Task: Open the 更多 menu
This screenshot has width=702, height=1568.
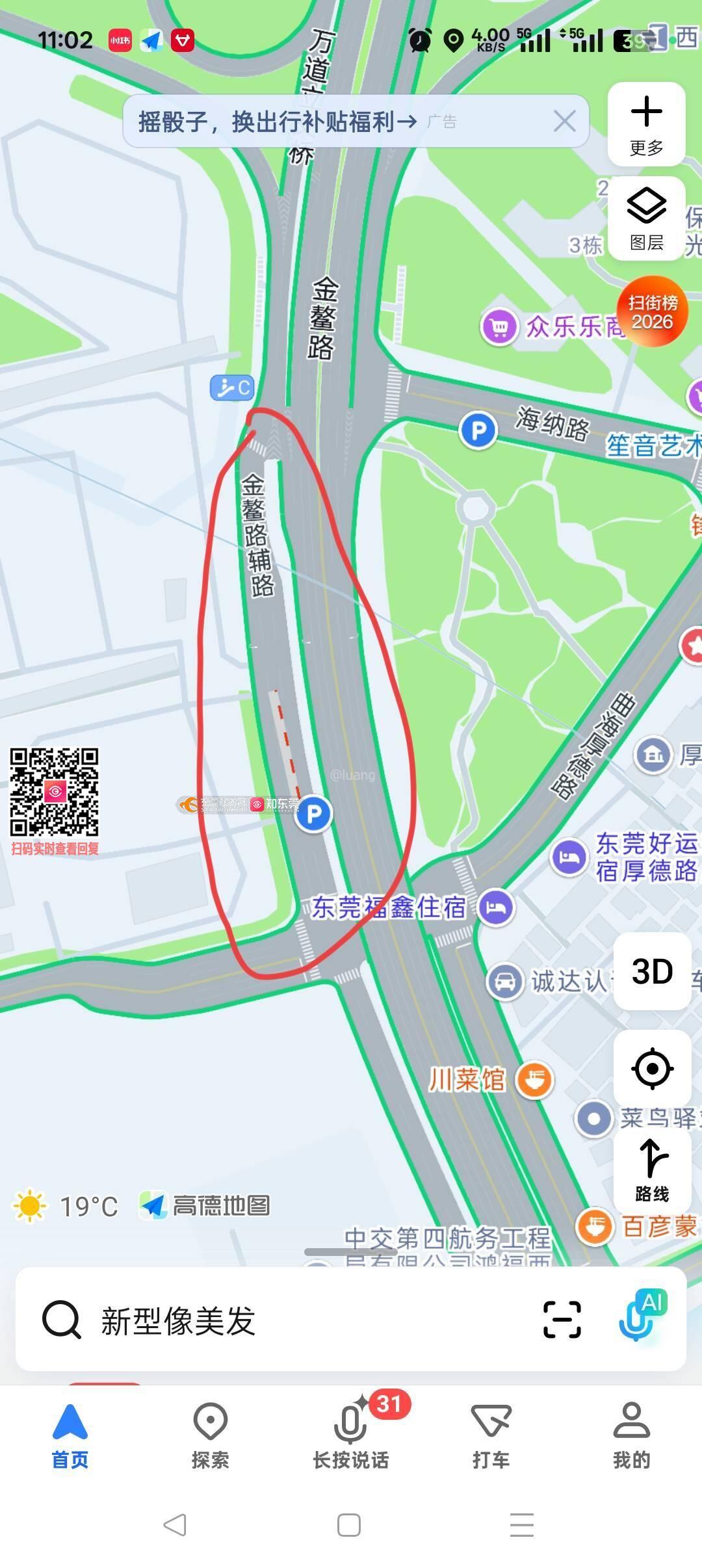Action: click(646, 124)
